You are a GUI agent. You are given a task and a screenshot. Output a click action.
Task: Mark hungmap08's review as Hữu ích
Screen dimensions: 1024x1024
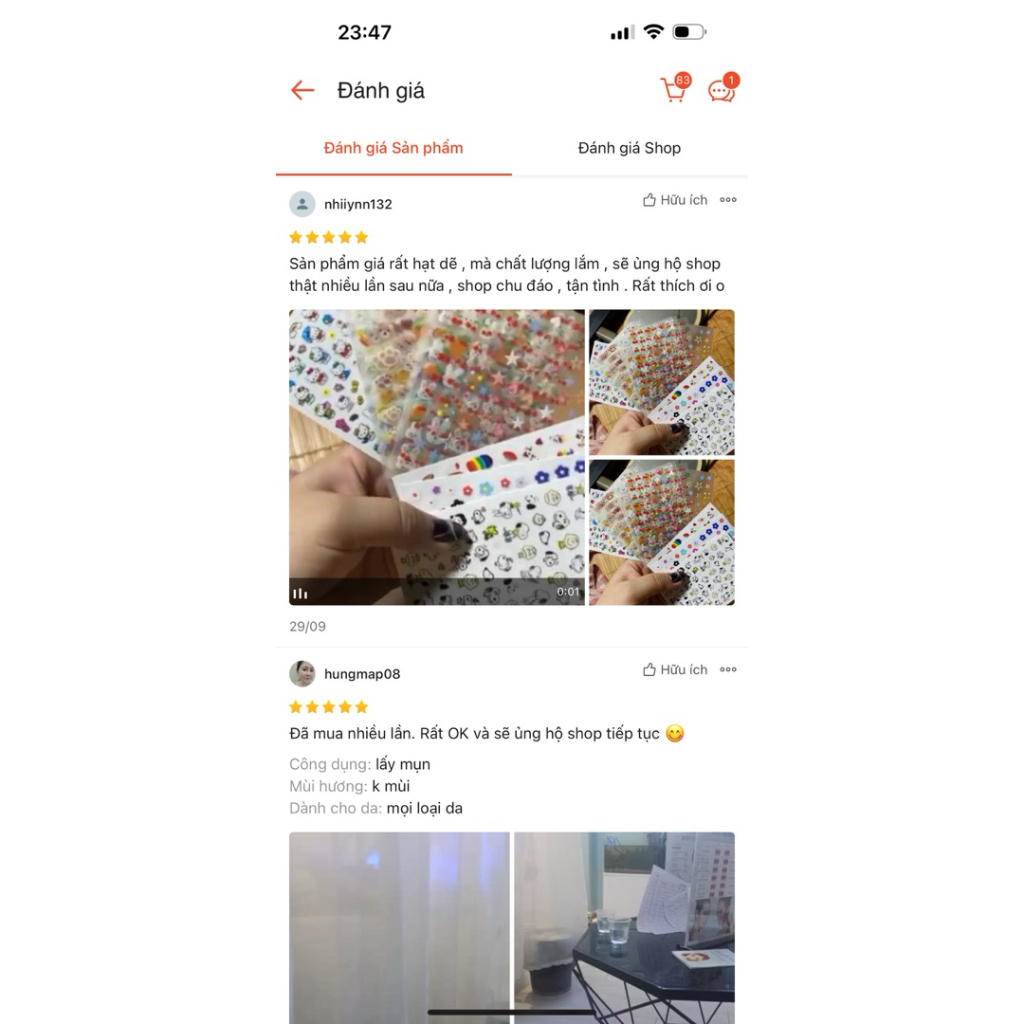pyautogui.click(x=675, y=670)
